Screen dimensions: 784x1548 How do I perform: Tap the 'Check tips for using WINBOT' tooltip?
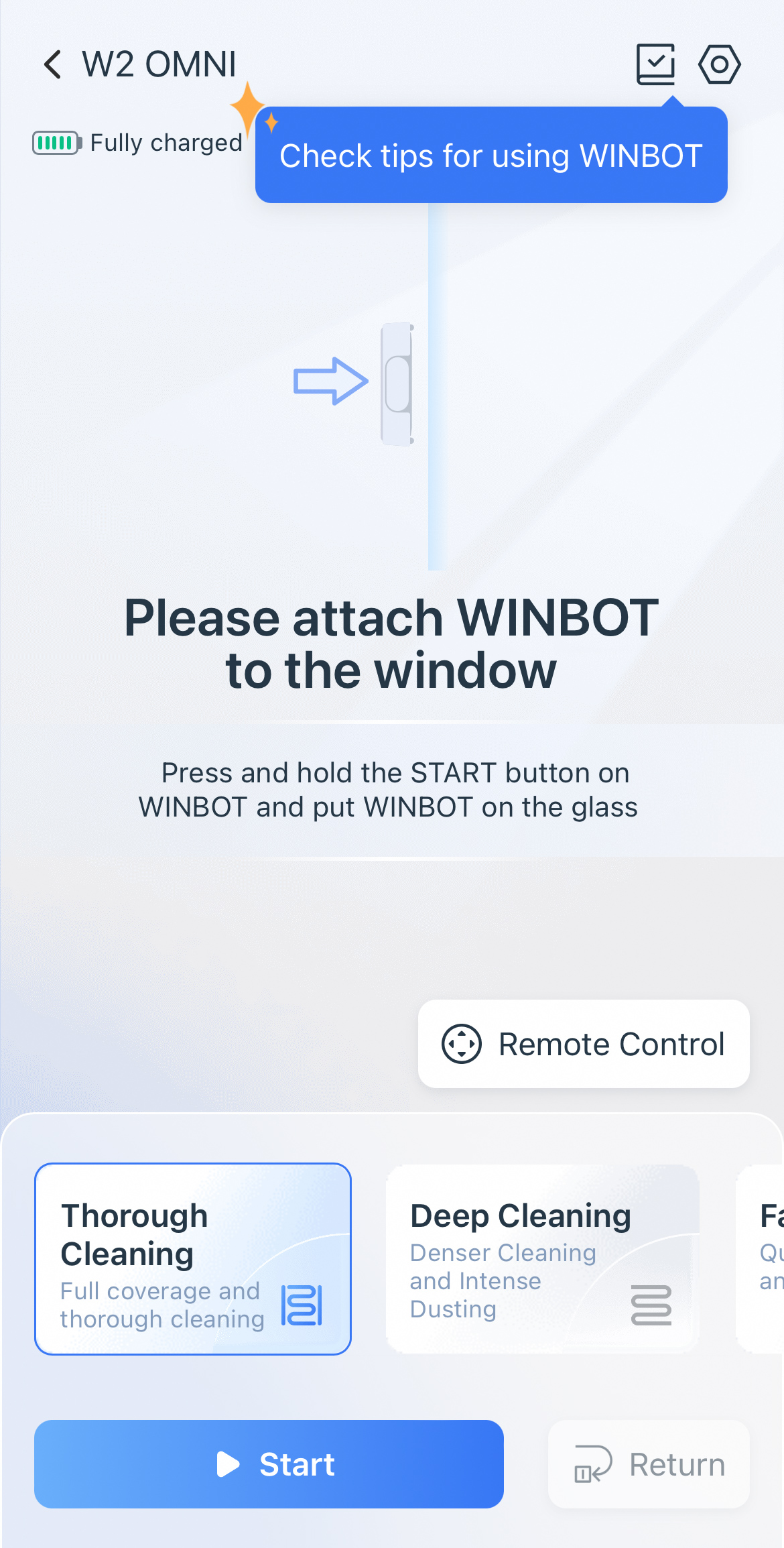491,156
